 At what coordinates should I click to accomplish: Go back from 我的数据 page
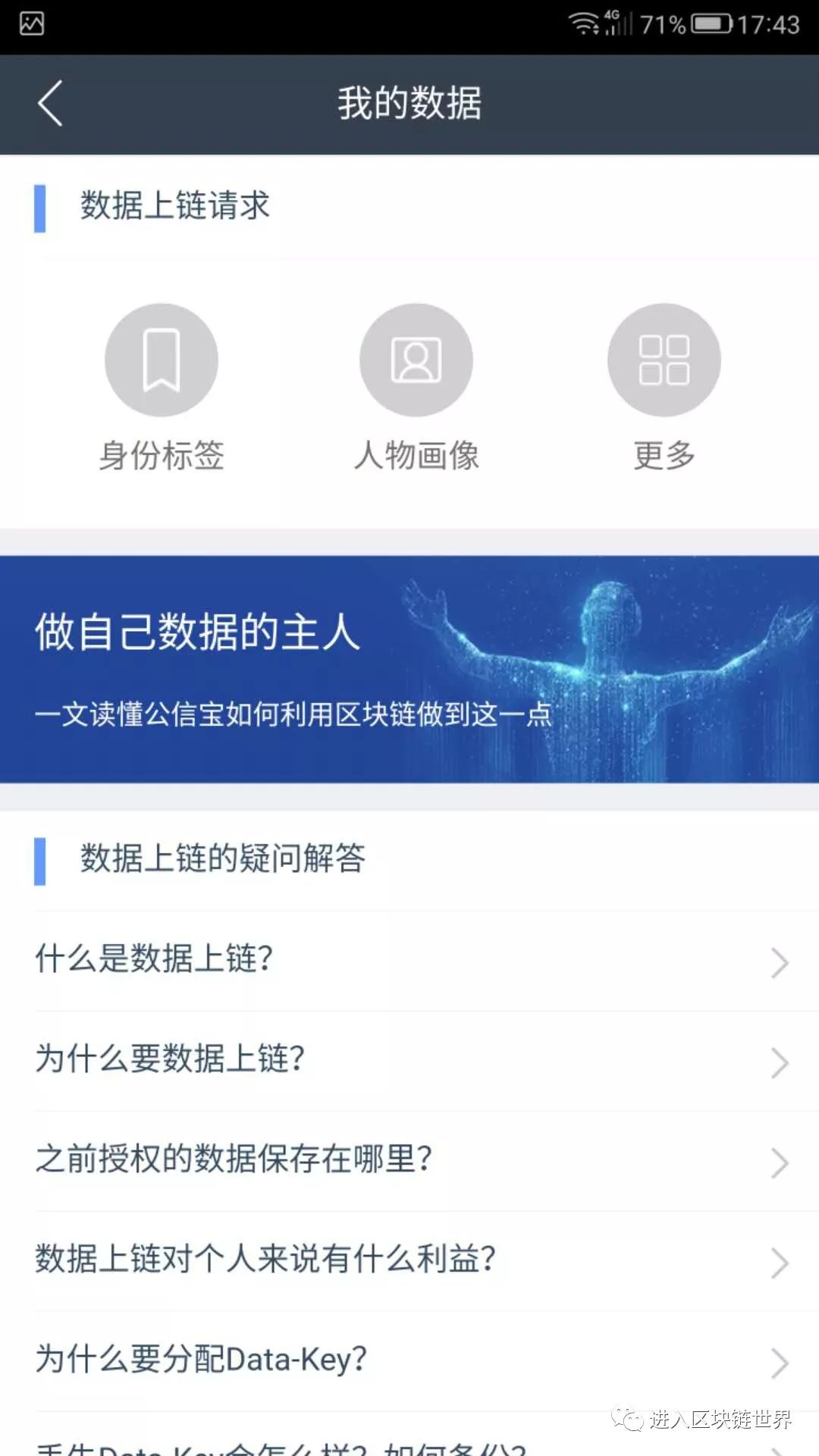click(50, 103)
